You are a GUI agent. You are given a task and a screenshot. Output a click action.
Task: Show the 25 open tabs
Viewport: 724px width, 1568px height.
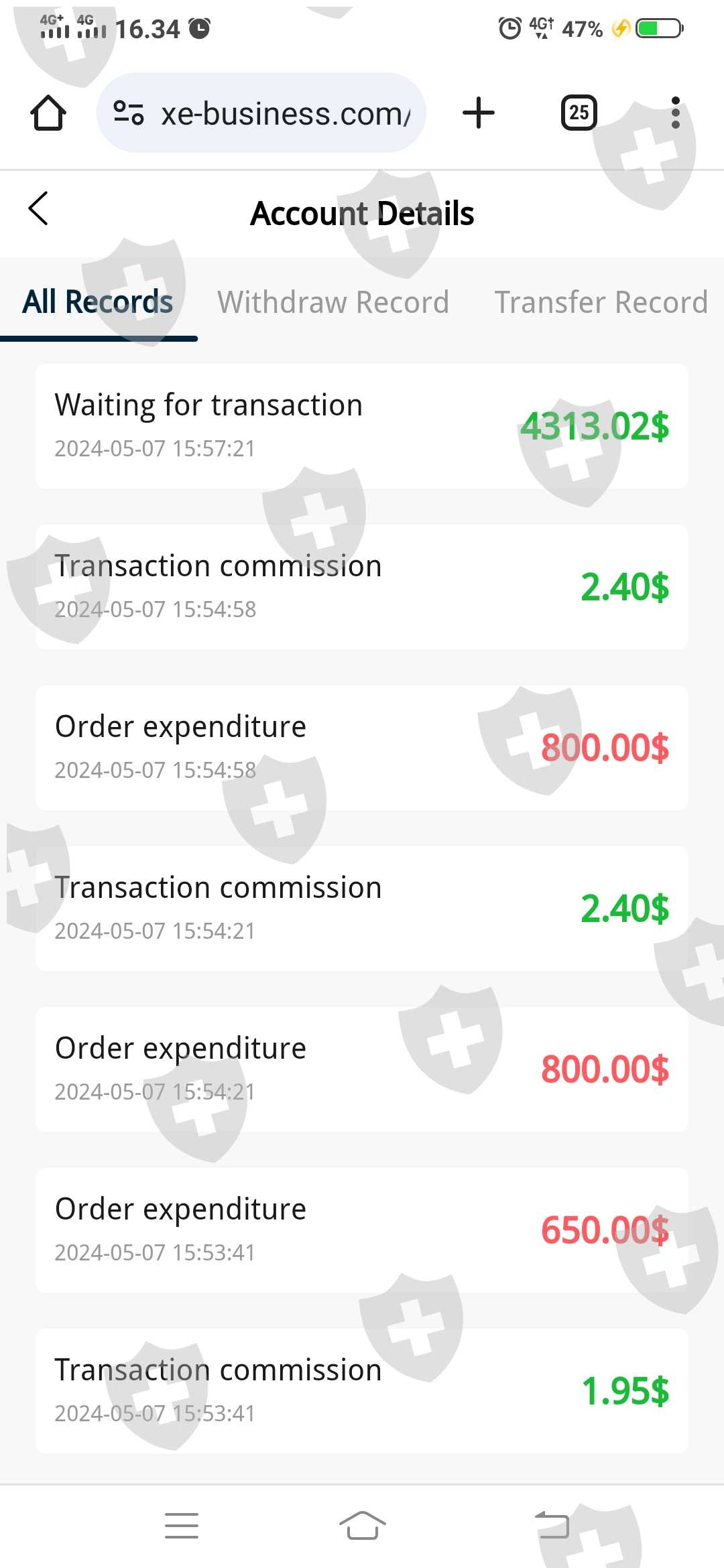pos(579,113)
